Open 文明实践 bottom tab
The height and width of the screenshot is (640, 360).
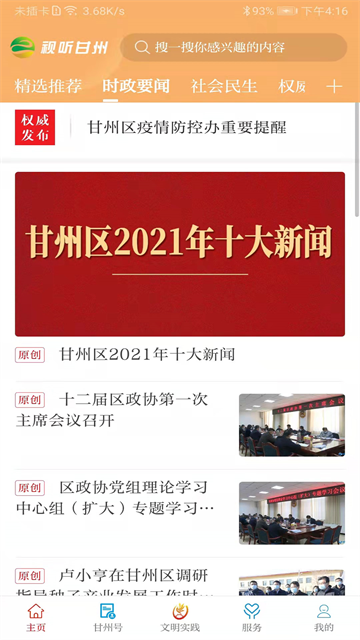180,618
